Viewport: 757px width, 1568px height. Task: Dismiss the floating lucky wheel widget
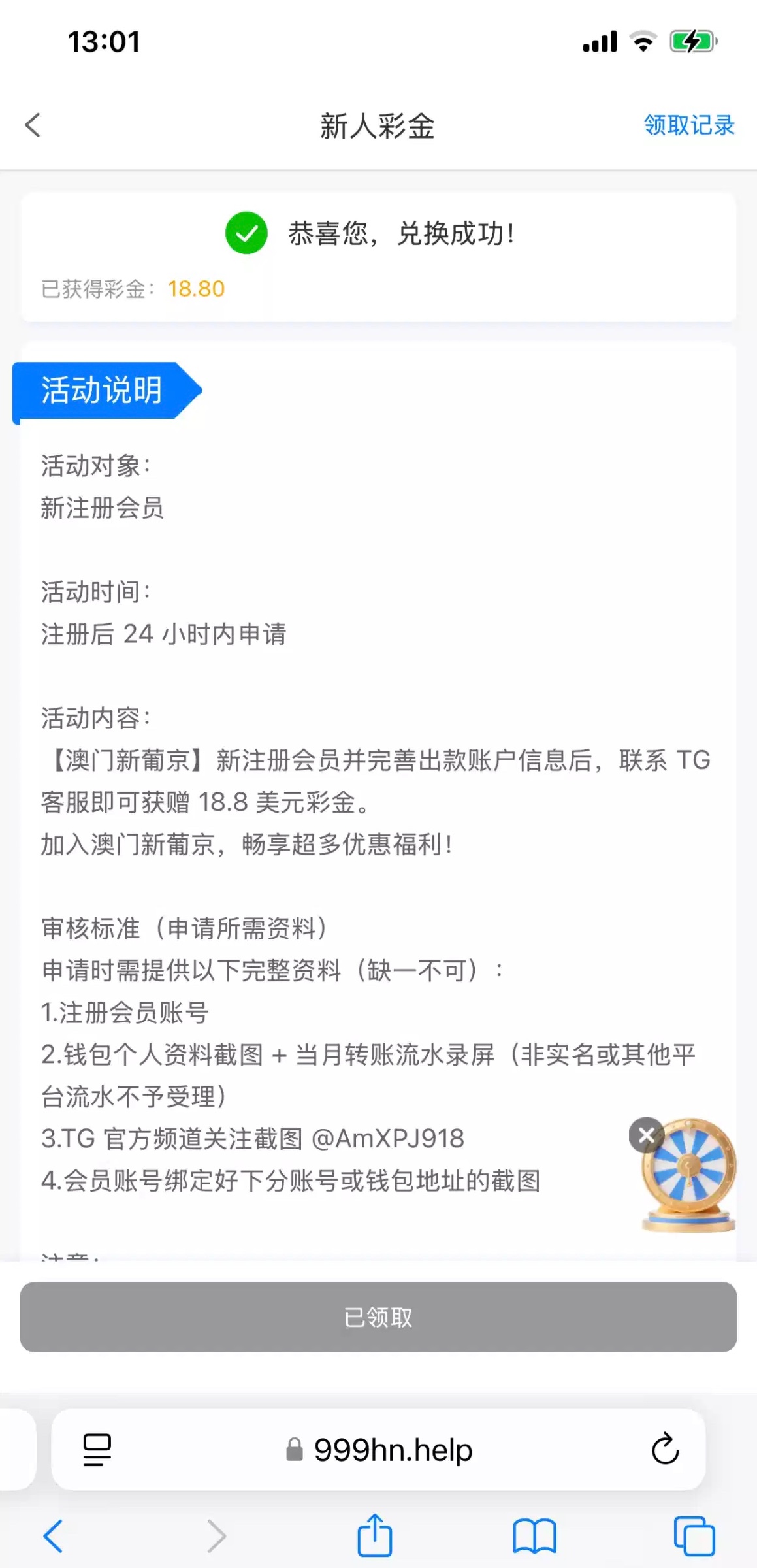tap(646, 1135)
